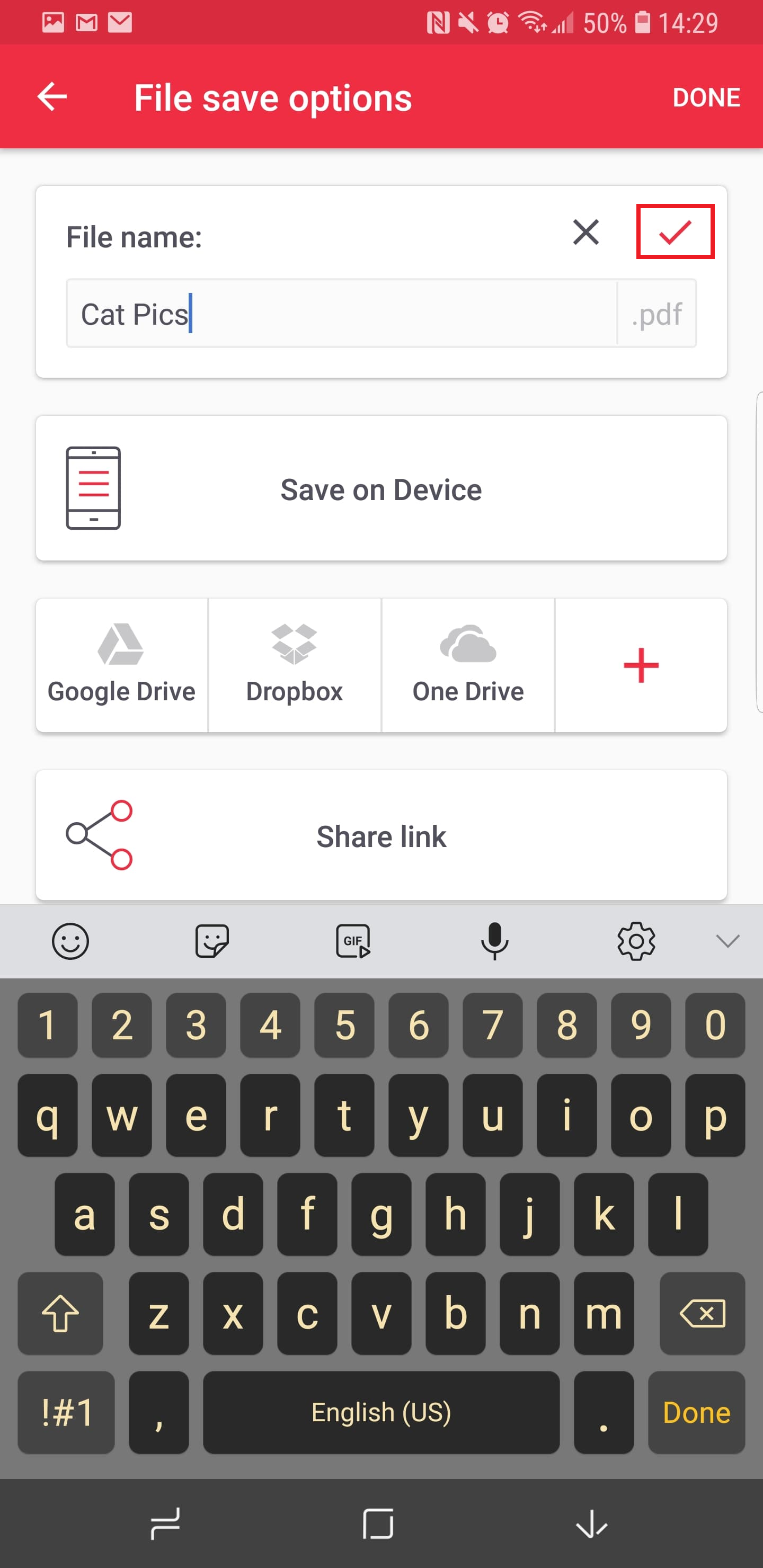Open the keyboard sticker panel
Screen dimensions: 763x1568
212,941
